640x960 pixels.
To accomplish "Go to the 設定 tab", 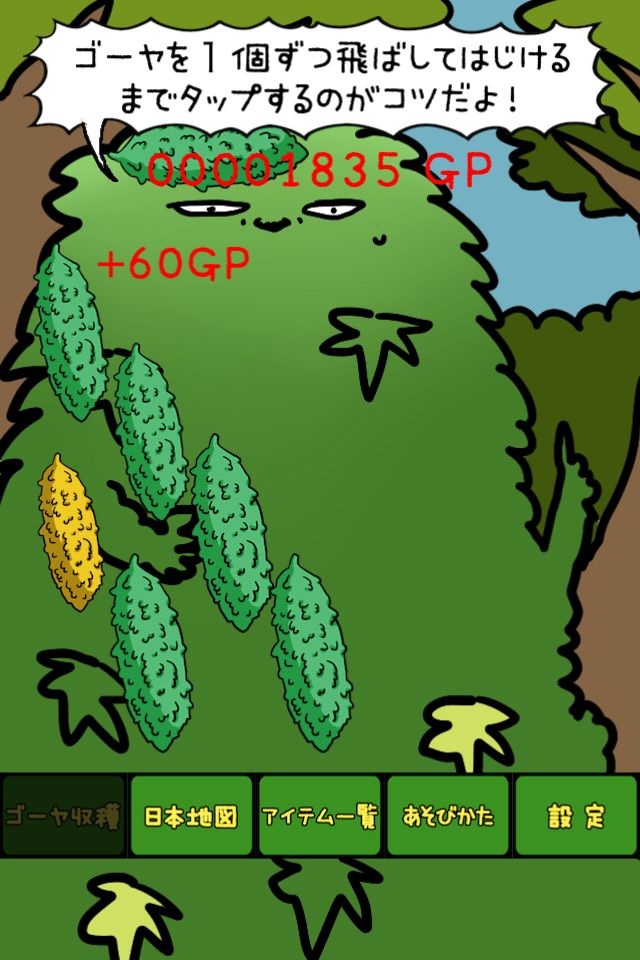I will pos(576,816).
